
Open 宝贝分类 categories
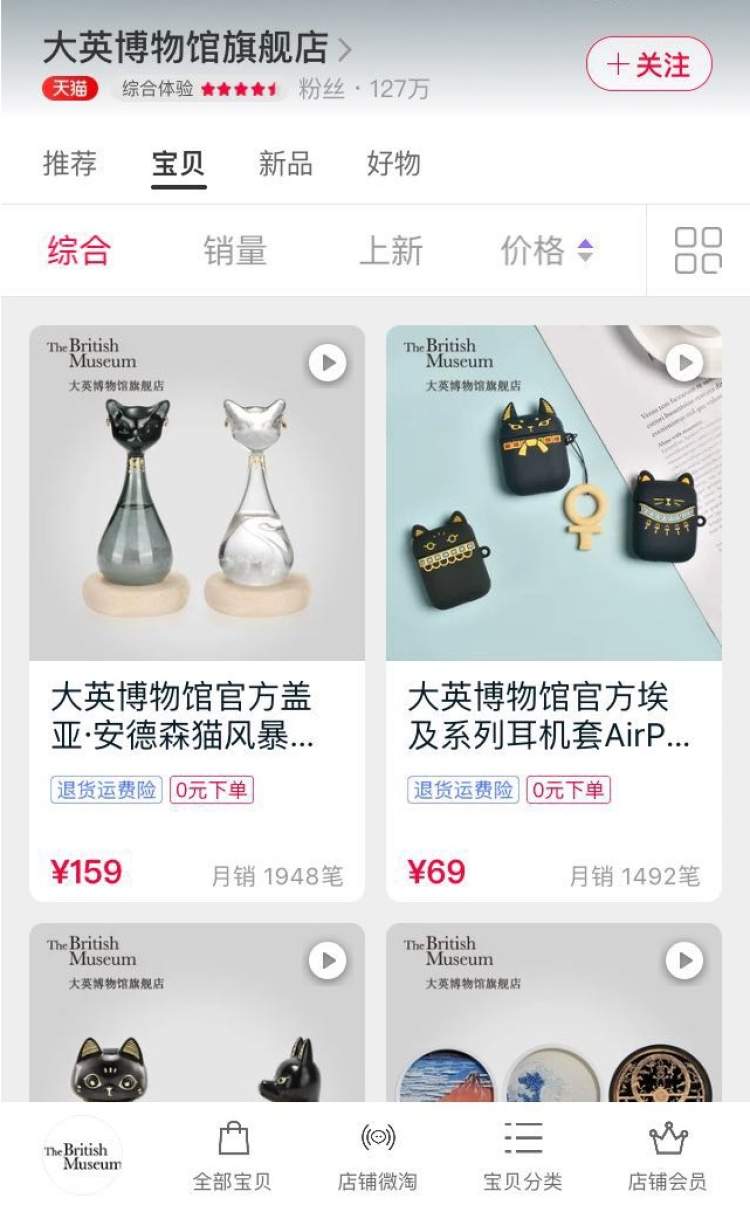pos(522,1156)
